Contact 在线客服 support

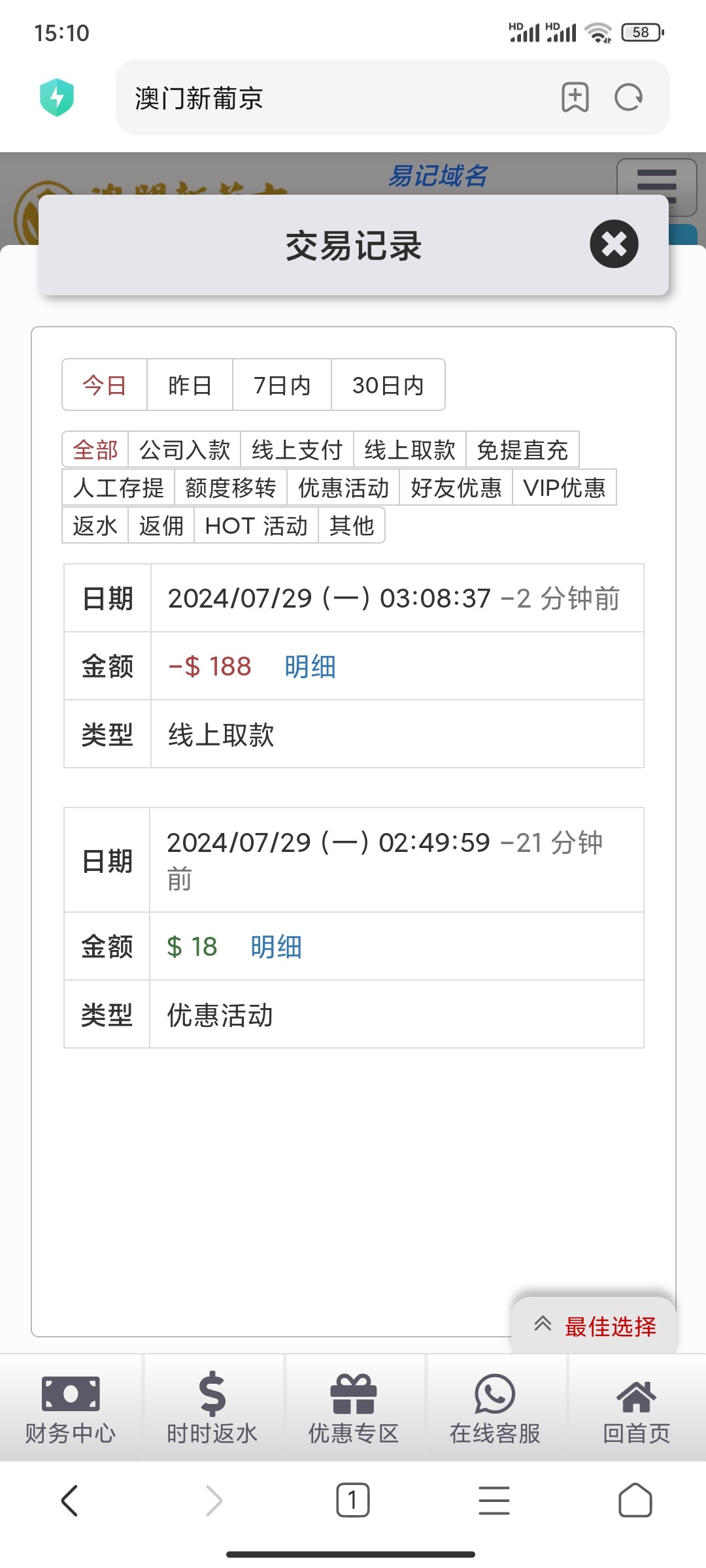(x=495, y=1408)
